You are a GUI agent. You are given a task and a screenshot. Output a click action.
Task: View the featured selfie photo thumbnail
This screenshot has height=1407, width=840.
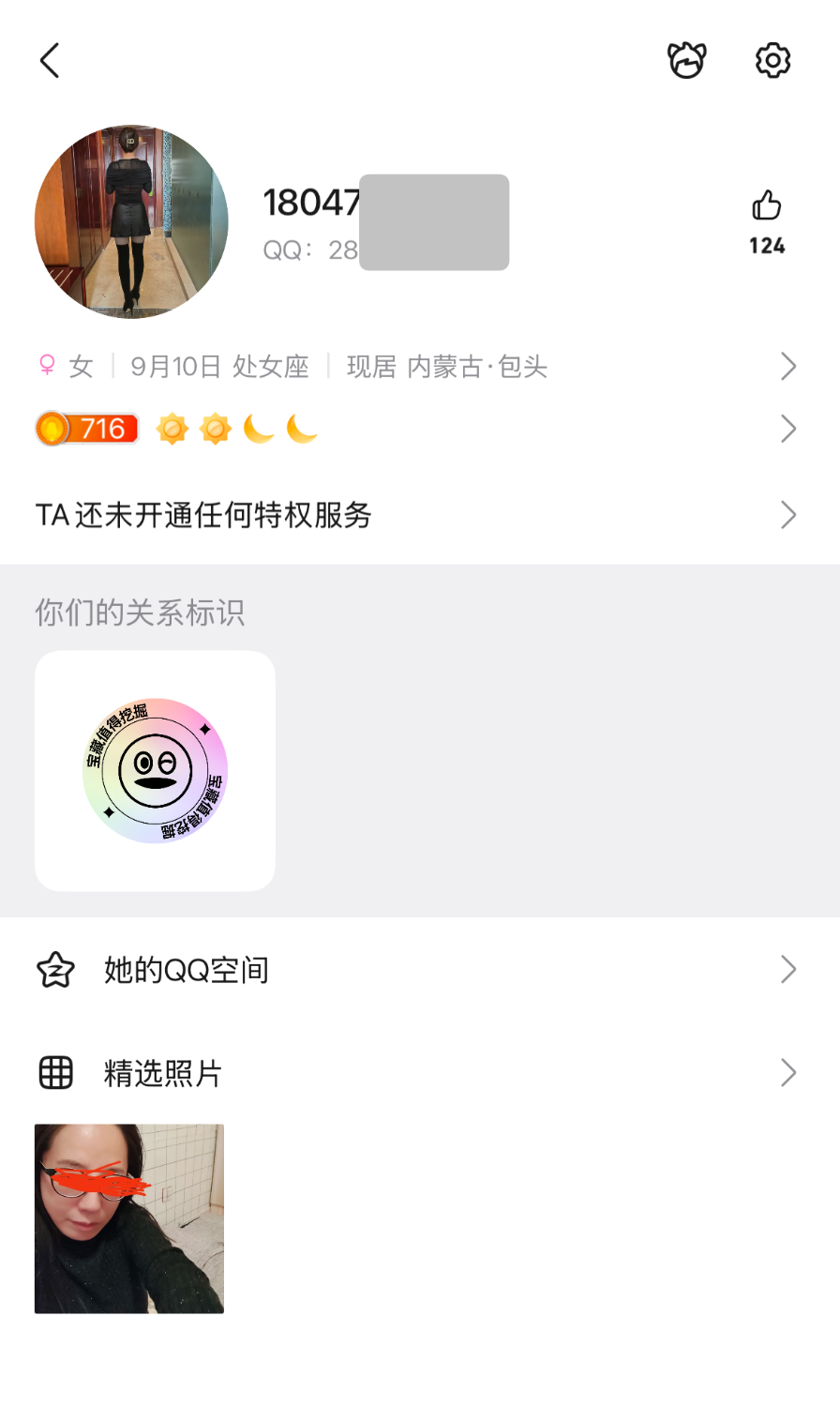coord(129,1218)
